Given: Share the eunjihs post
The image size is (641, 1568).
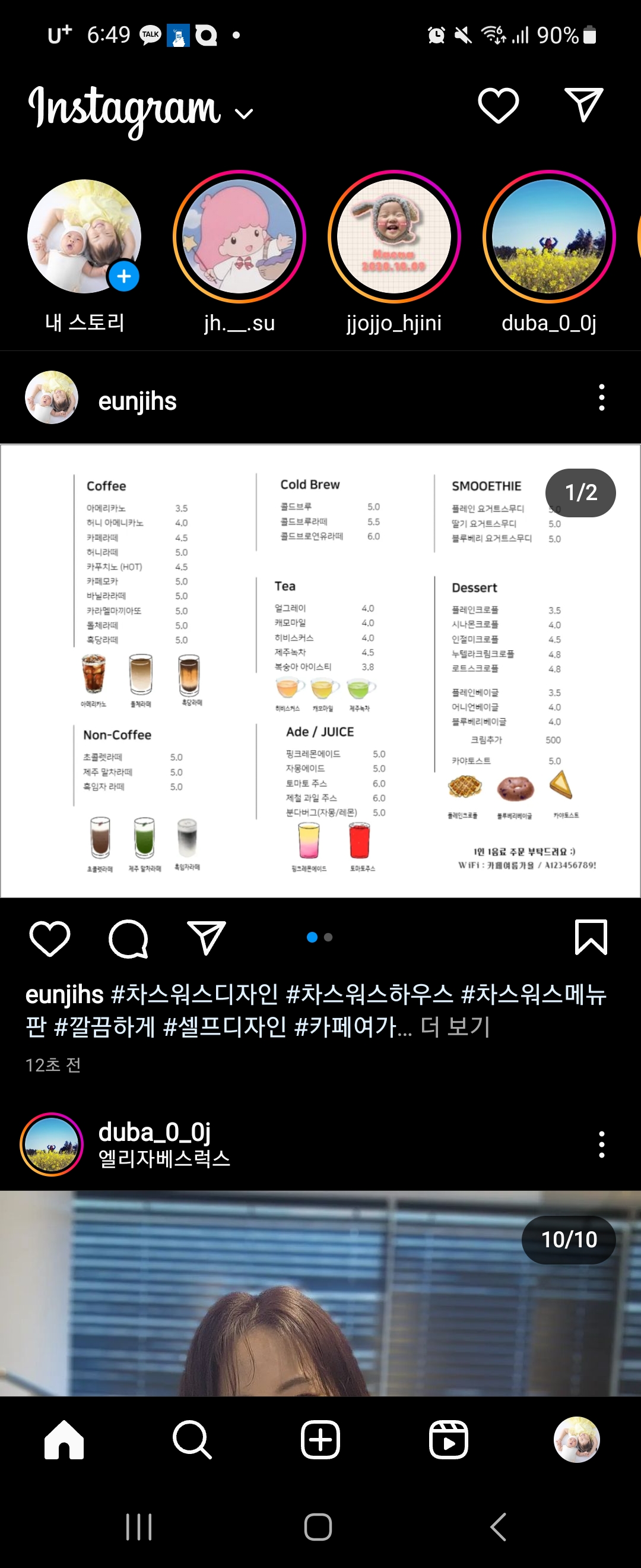Looking at the screenshot, I should (206, 937).
